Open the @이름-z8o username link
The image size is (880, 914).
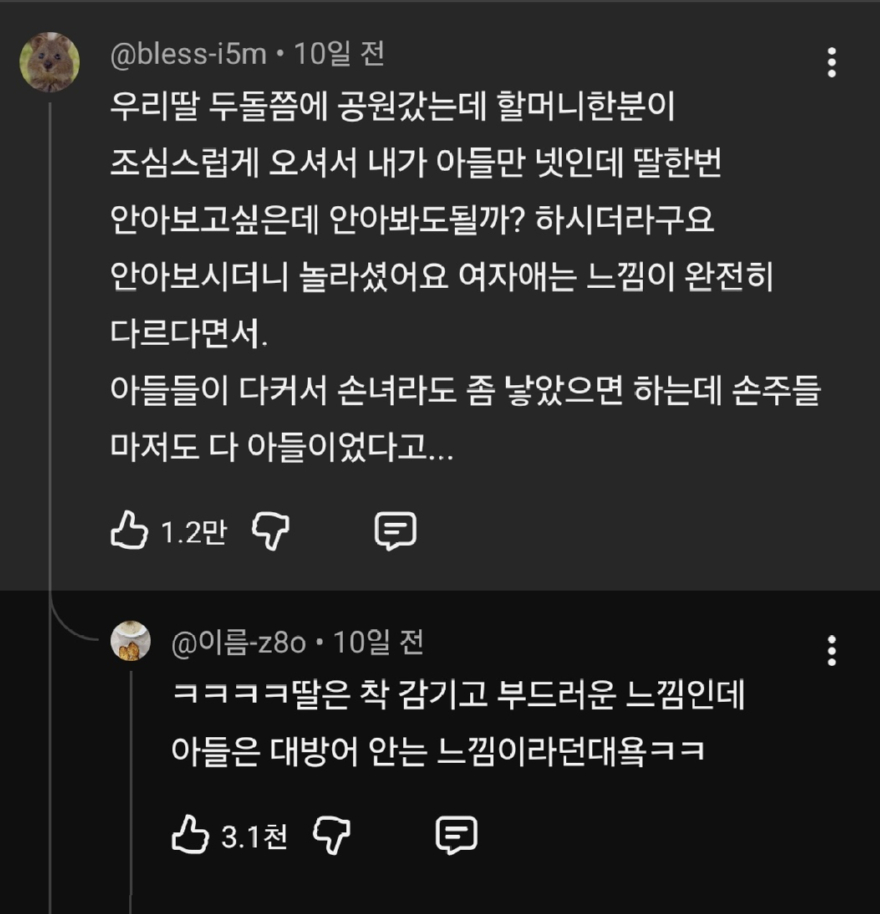pos(239,643)
